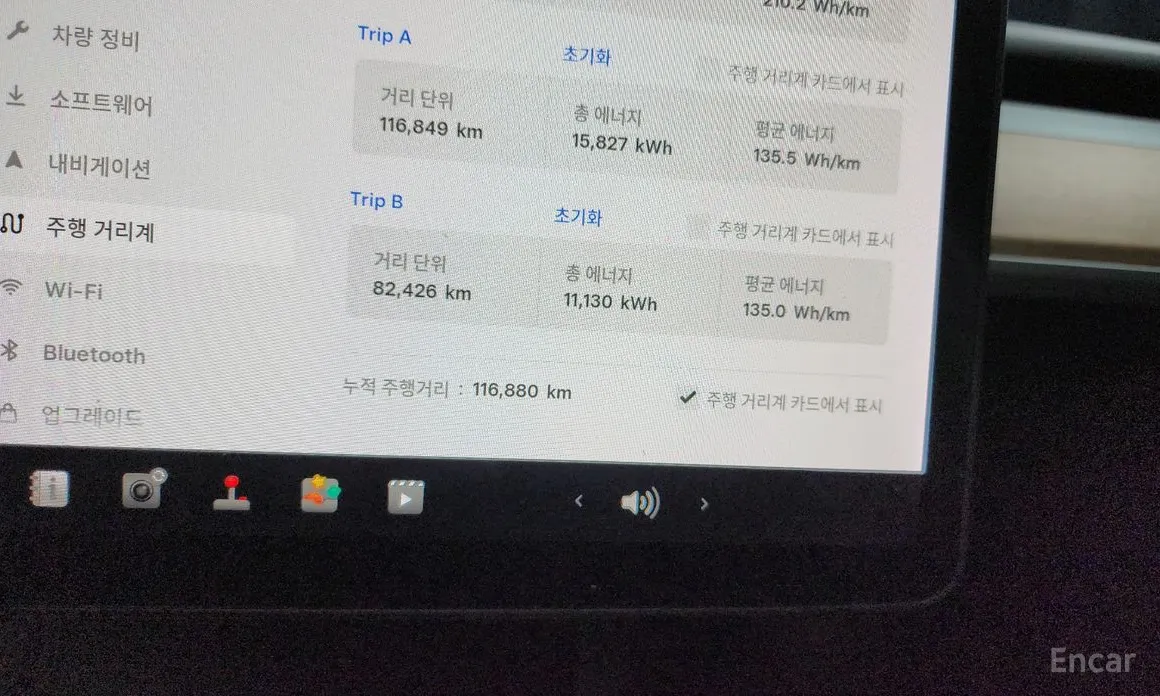Open the 업그레이드 section

pyautogui.click(x=92, y=414)
